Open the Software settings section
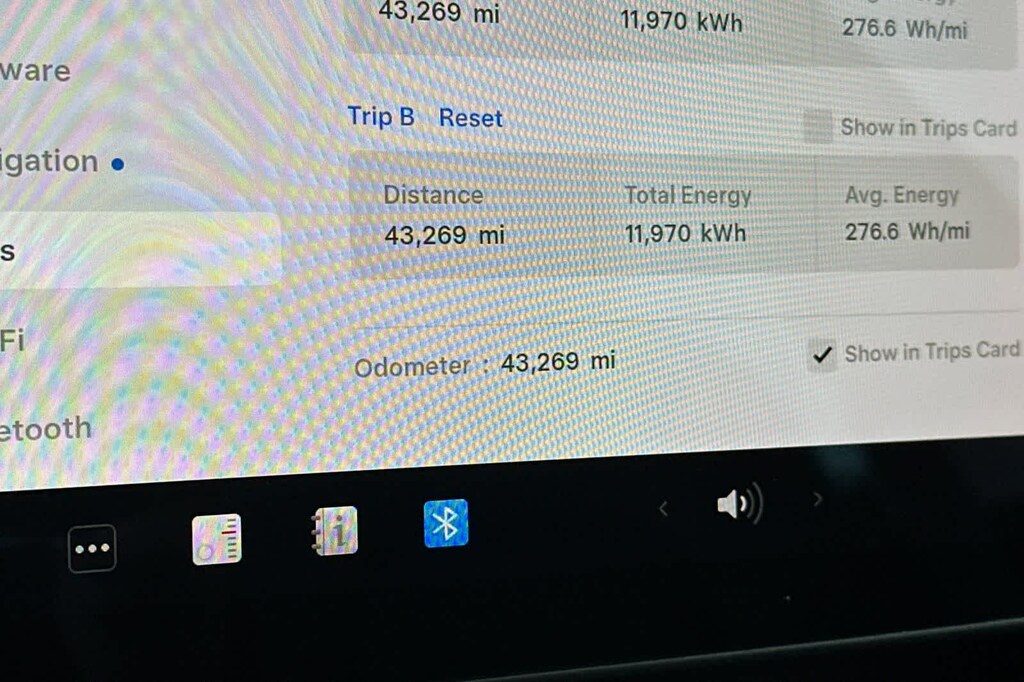 (x=35, y=71)
